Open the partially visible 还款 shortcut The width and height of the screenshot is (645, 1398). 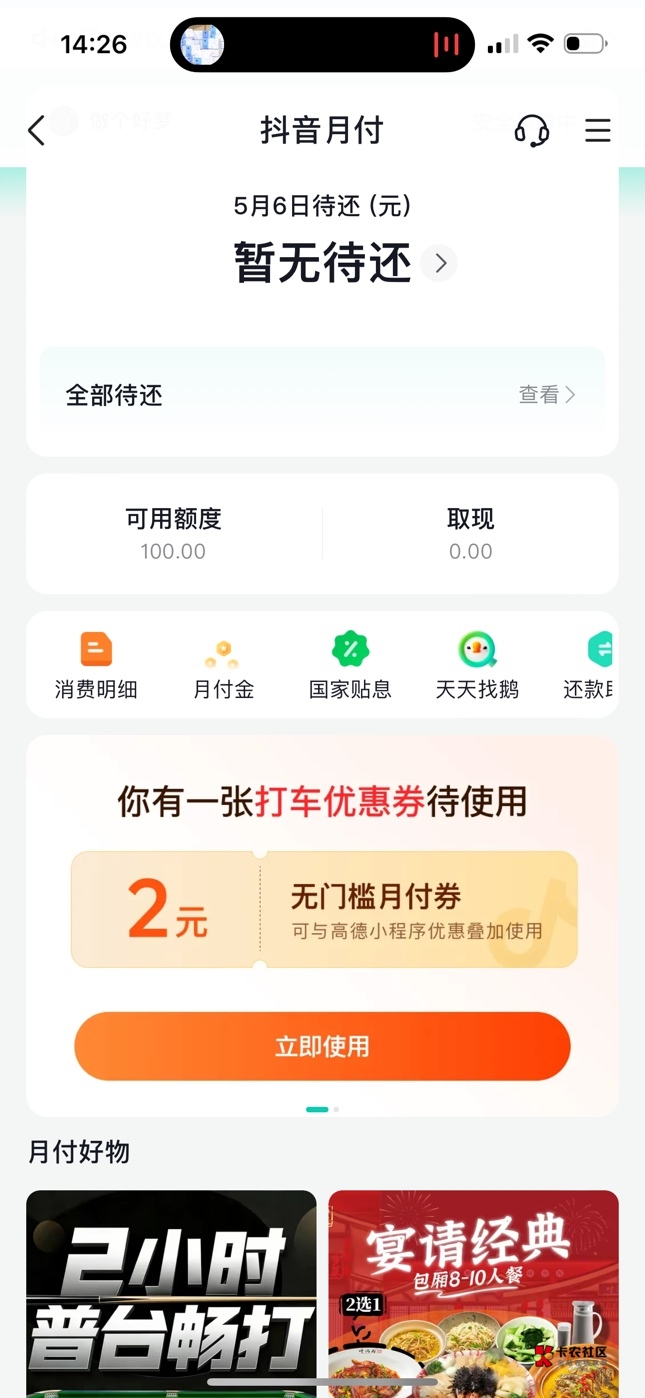[592, 666]
